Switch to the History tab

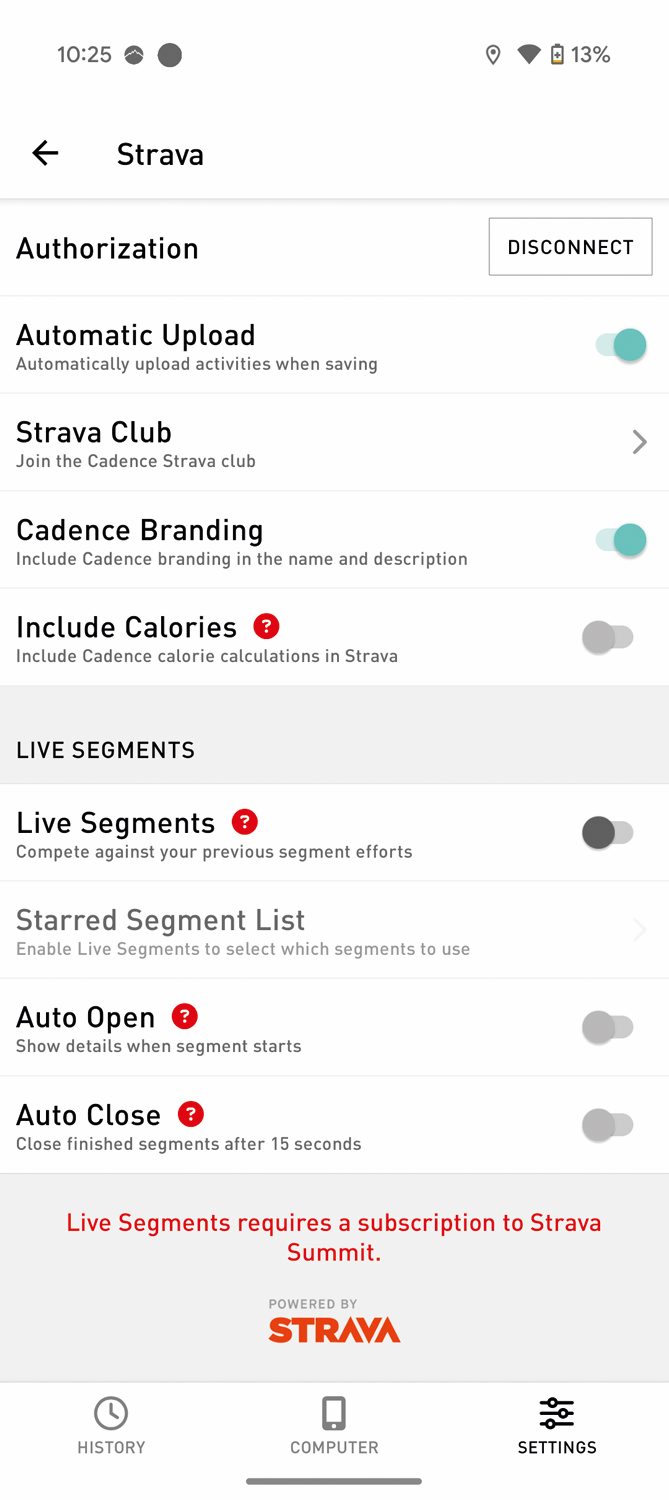tap(111, 1426)
